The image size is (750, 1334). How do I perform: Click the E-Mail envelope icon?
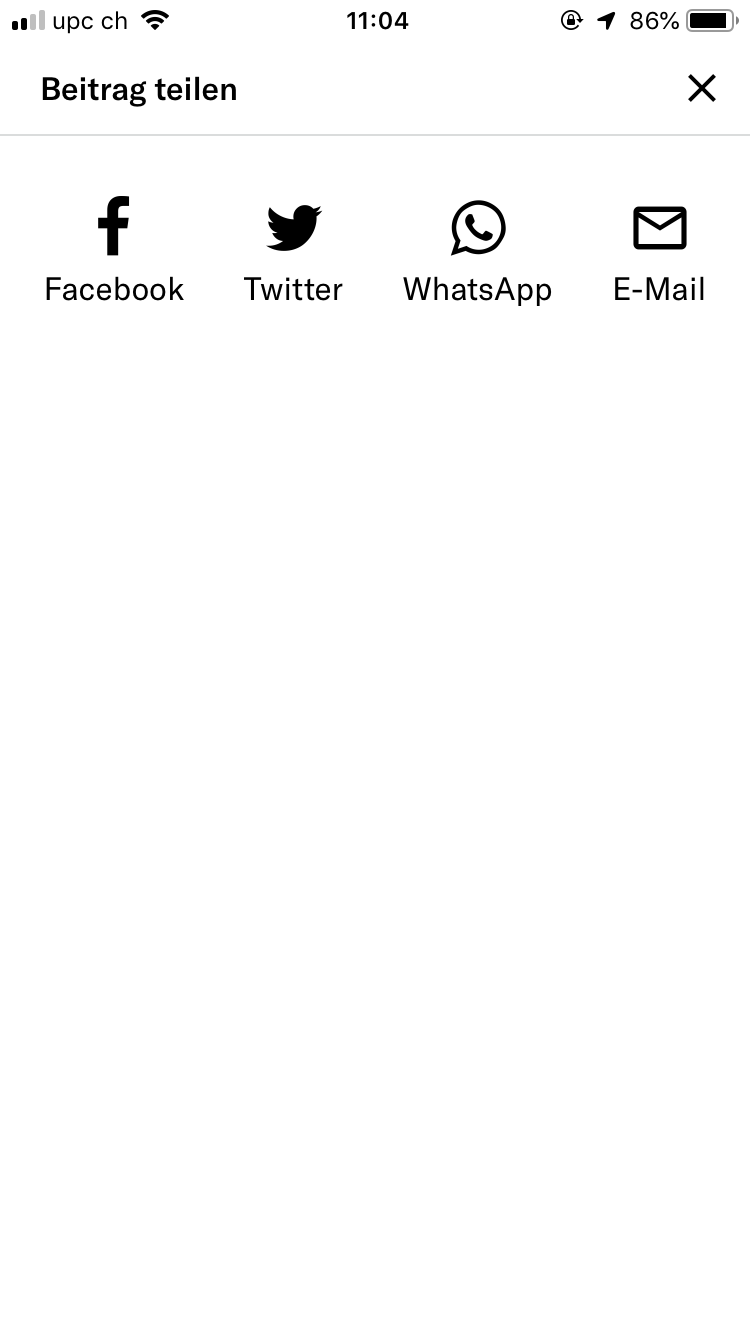click(660, 227)
